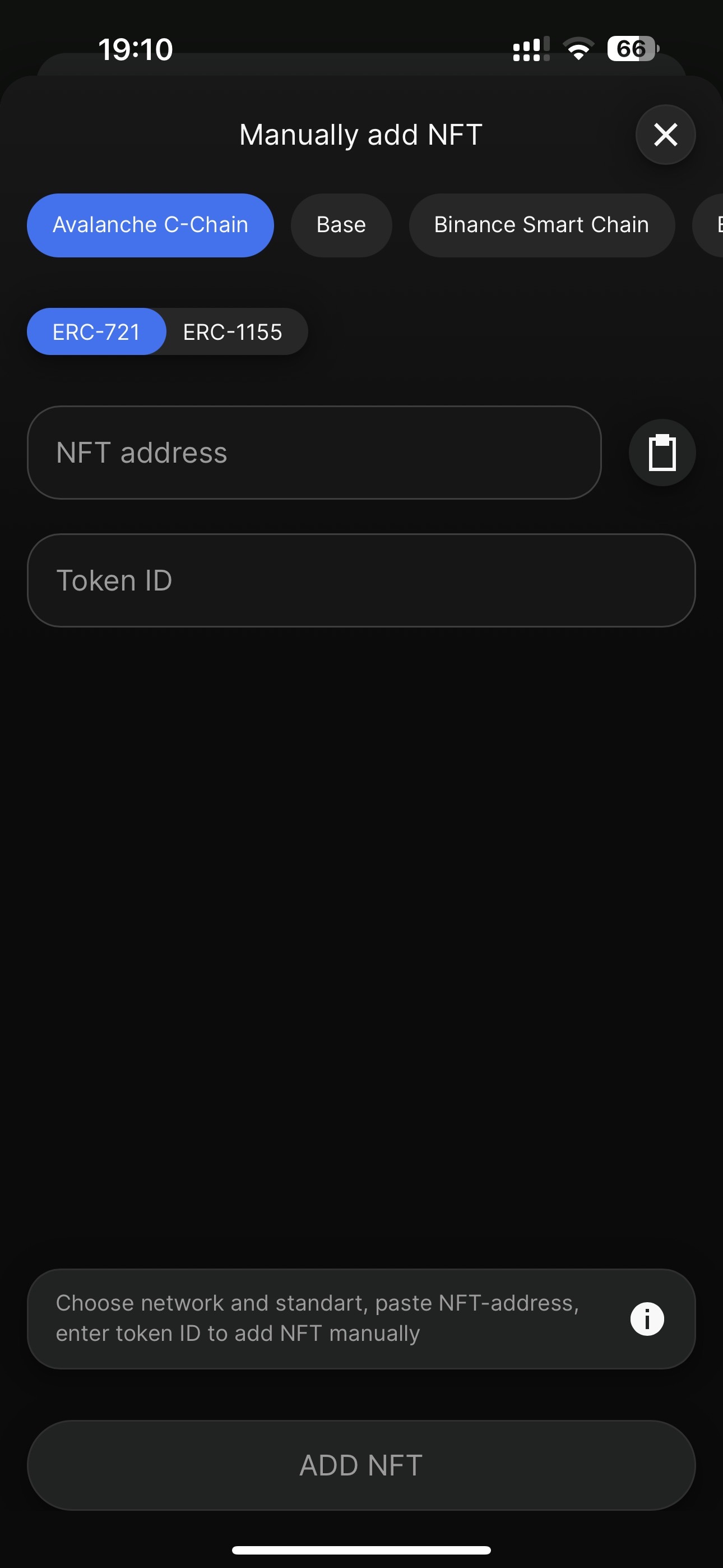Switch to the ERC-721 standard

pyautogui.click(x=97, y=332)
